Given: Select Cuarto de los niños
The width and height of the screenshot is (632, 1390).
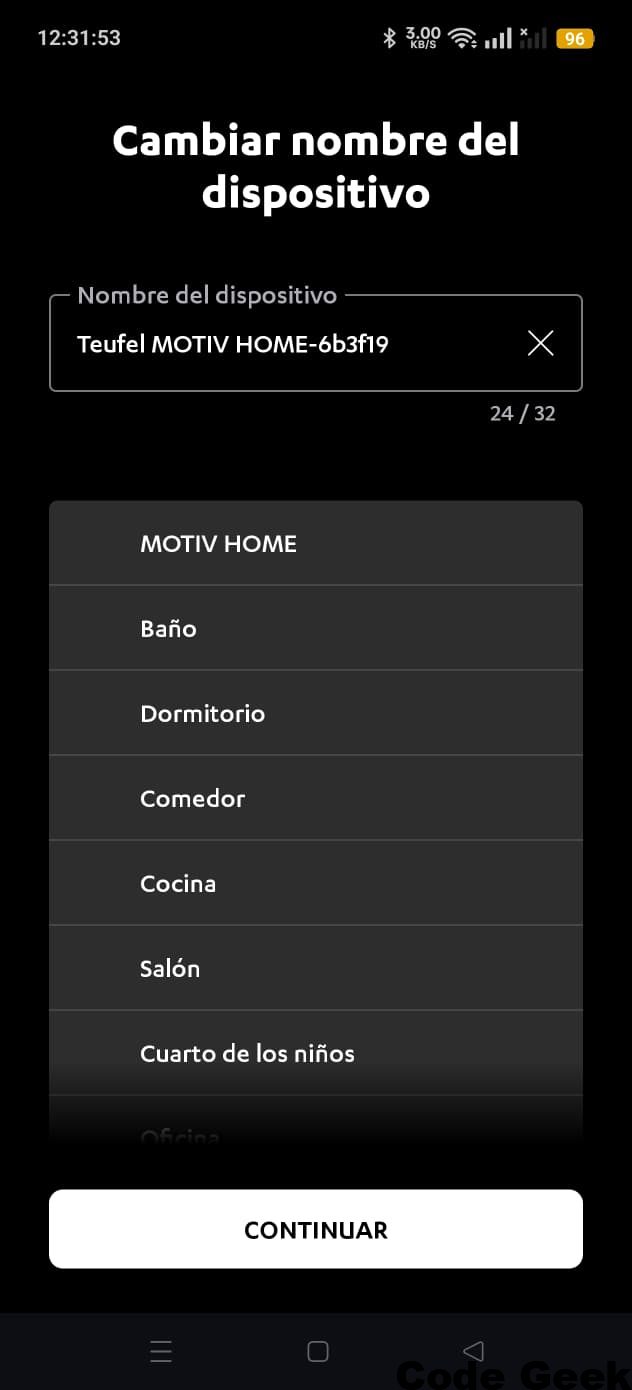Looking at the screenshot, I should point(315,1054).
